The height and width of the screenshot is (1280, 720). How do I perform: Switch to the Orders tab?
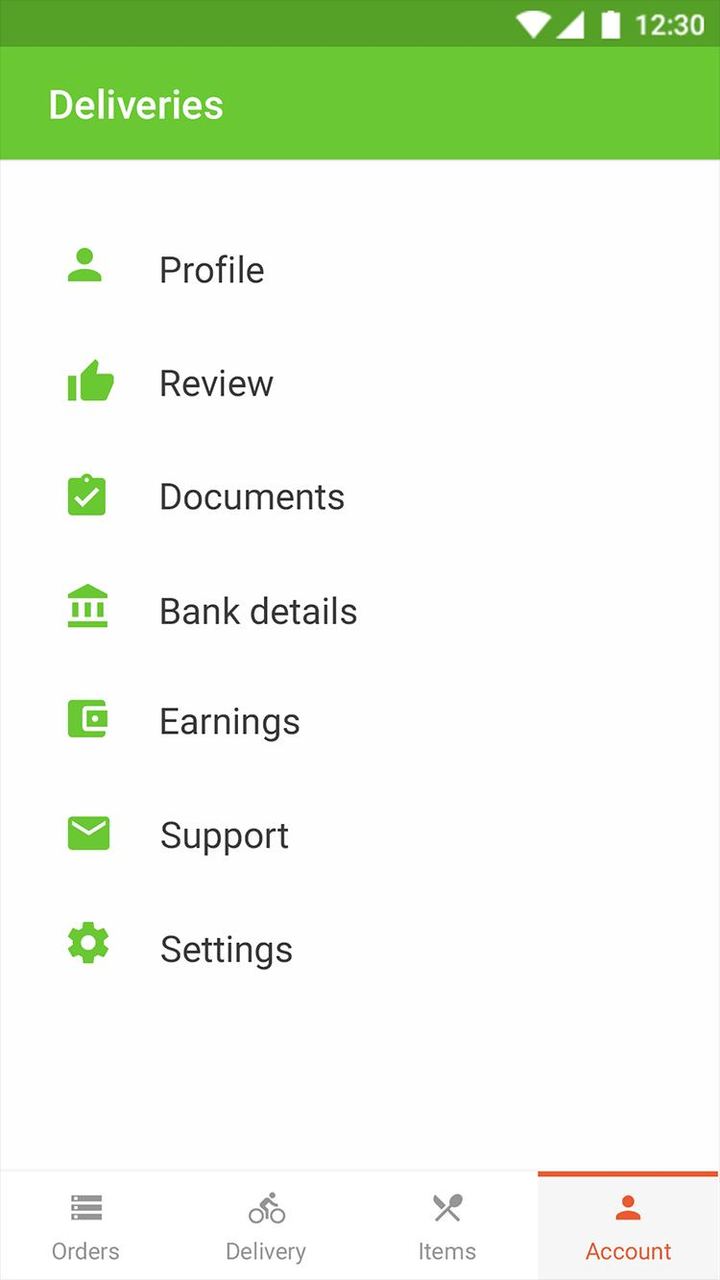pos(85,1225)
